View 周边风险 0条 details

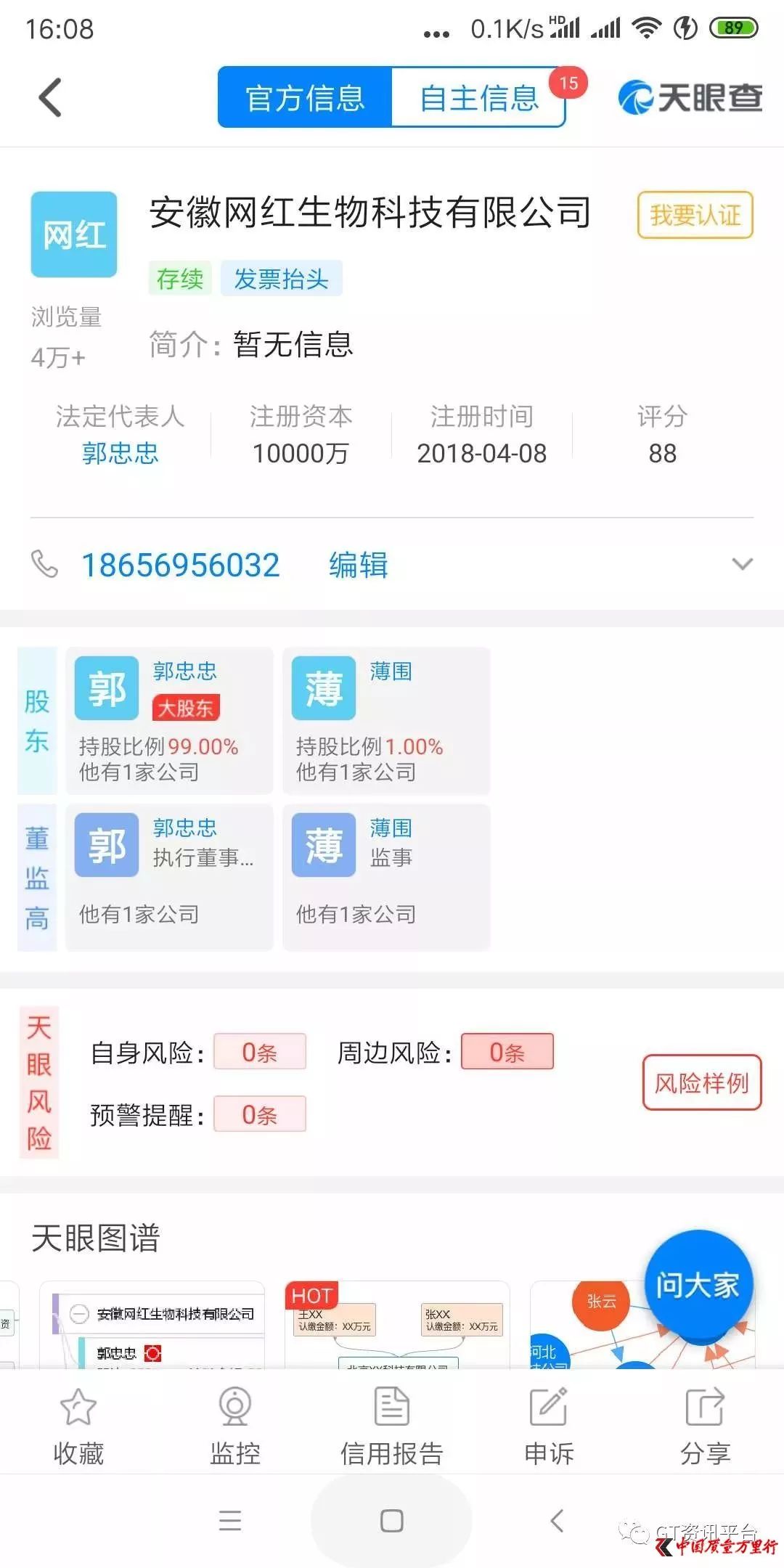[507, 1052]
